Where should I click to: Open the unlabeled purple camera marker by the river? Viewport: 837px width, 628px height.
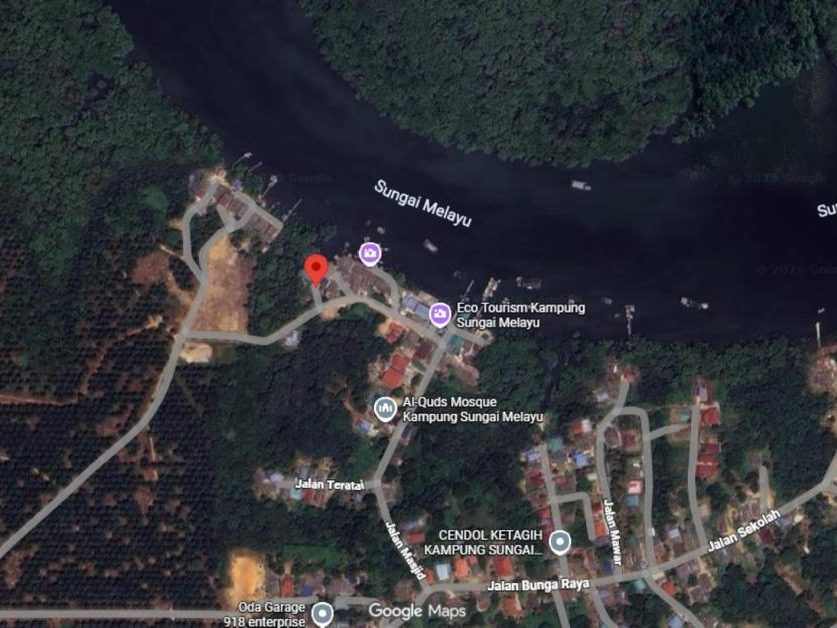pyautogui.click(x=370, y=254)
